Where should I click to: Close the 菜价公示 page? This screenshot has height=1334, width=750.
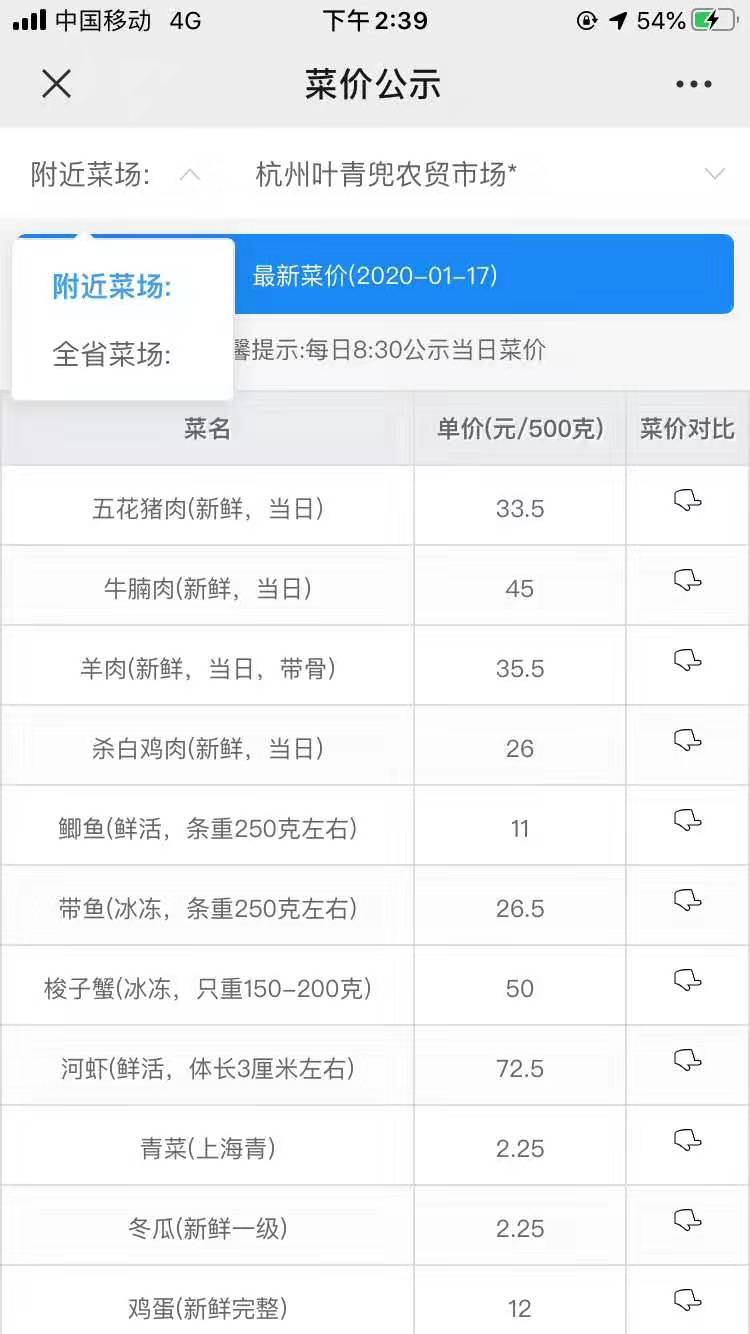pyautogui.click(x=57, y=84)
